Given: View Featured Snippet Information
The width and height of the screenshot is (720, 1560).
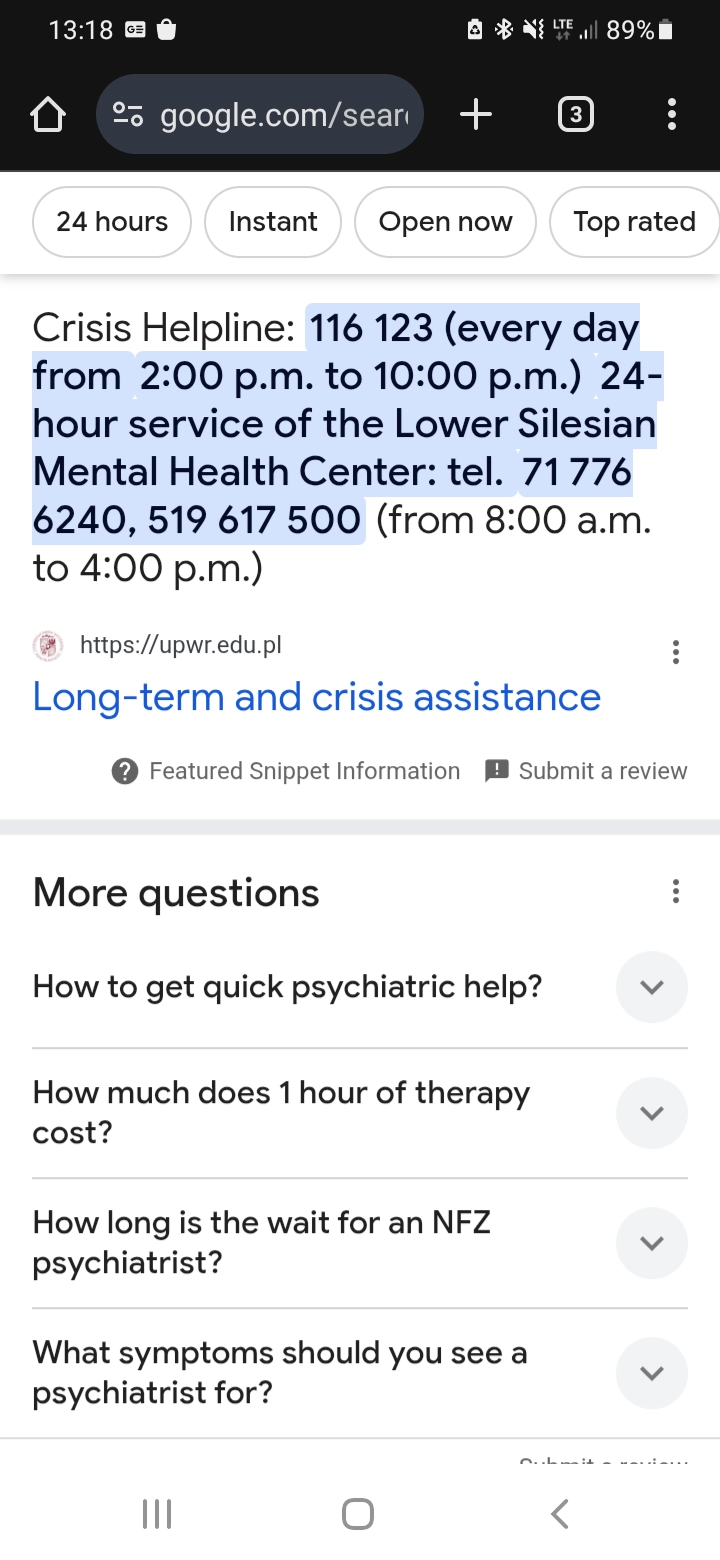Looking at the screenshot, I should [286, 771].
